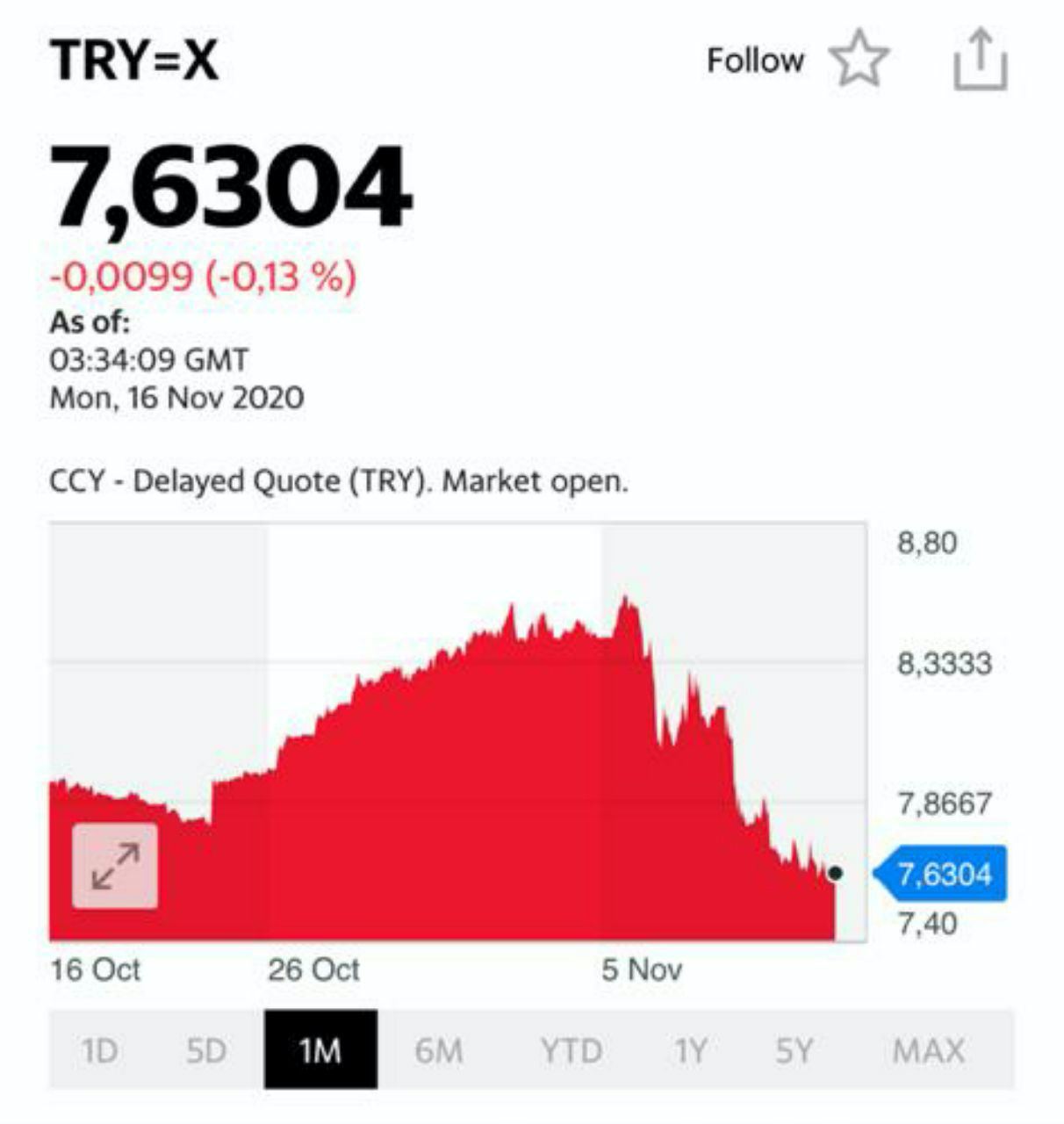
Task: Change chart range to 5Y
Action: 794,1050
